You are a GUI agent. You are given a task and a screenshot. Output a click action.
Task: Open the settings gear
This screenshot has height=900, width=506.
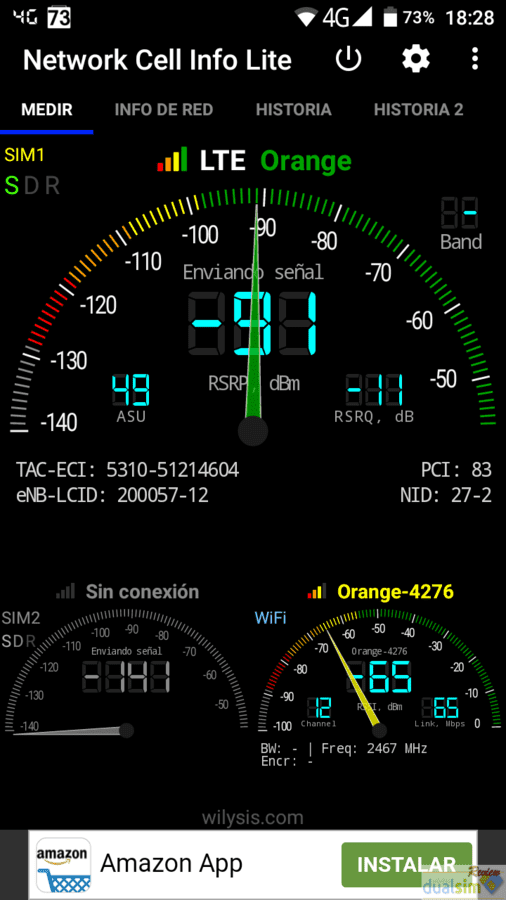(x=415, y=59)
